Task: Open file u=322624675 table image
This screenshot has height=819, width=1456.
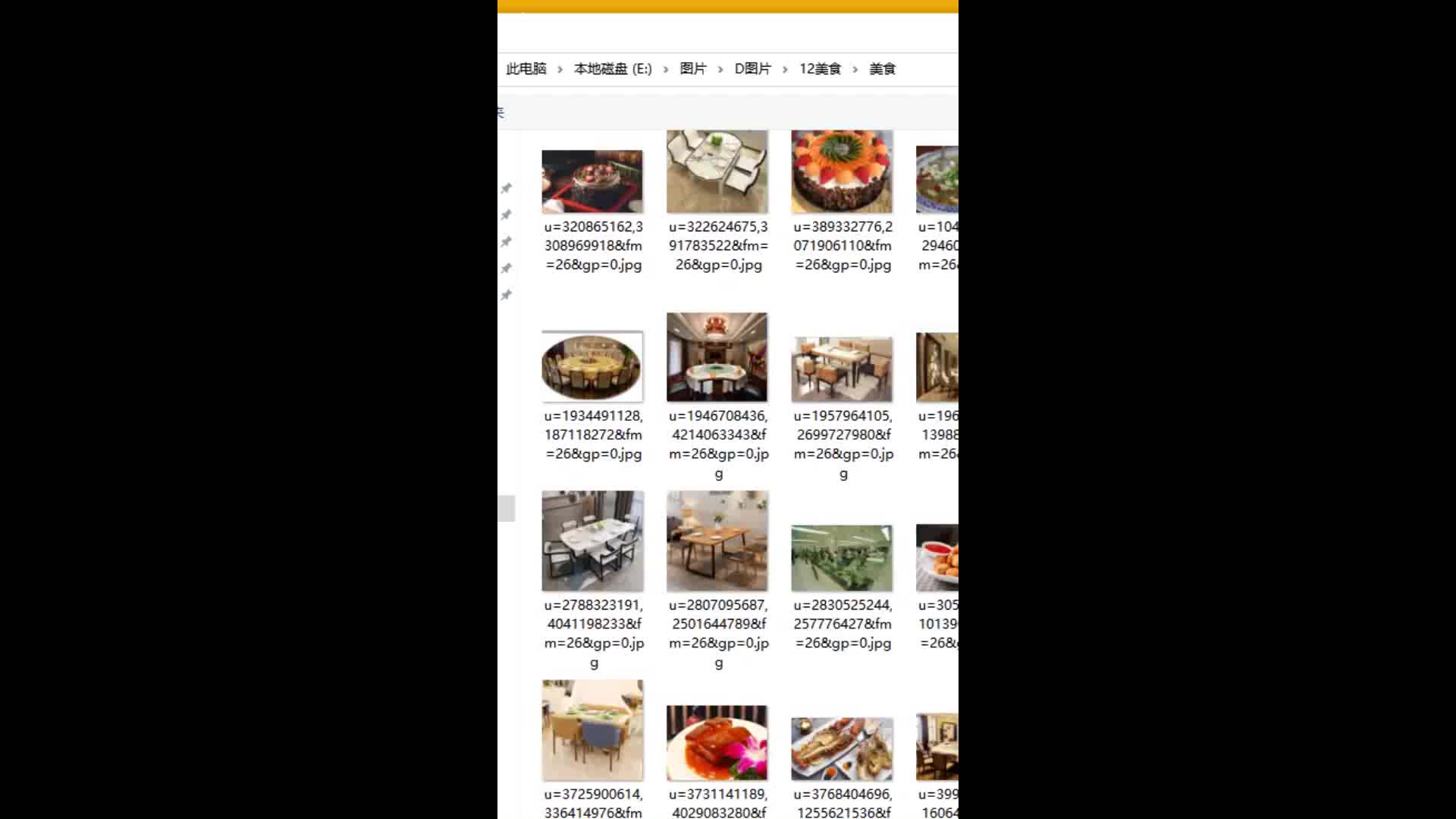Action: point(717,172)
